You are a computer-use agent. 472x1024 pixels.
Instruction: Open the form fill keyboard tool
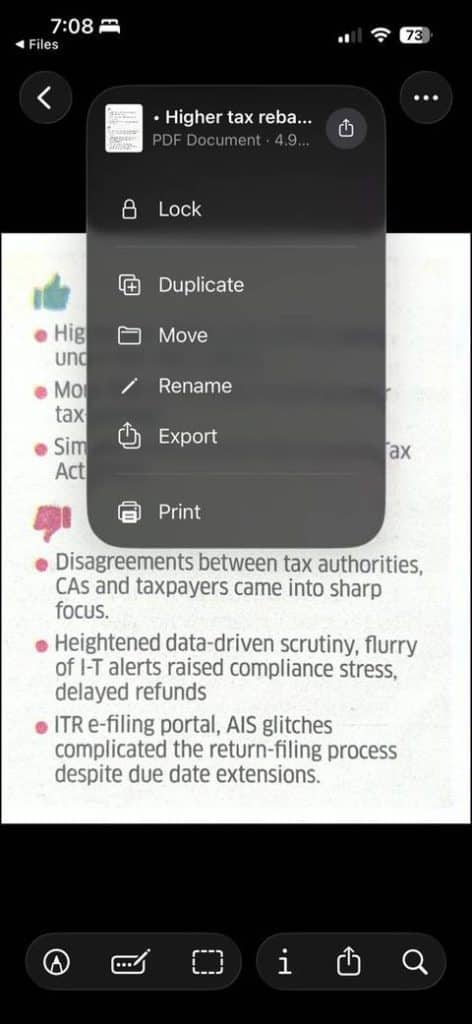click(131, 962)
